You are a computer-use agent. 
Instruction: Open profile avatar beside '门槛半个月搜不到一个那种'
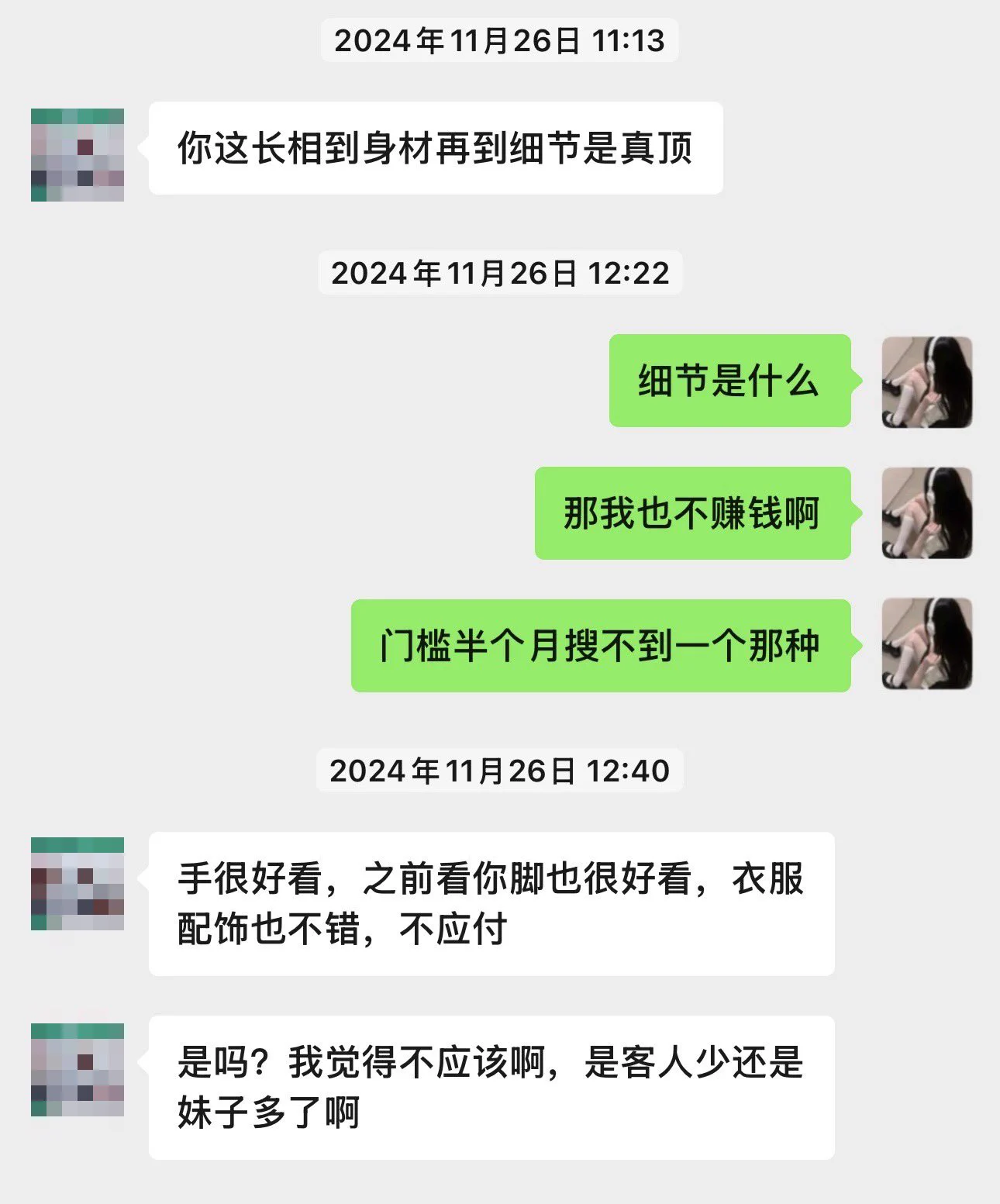927,644
